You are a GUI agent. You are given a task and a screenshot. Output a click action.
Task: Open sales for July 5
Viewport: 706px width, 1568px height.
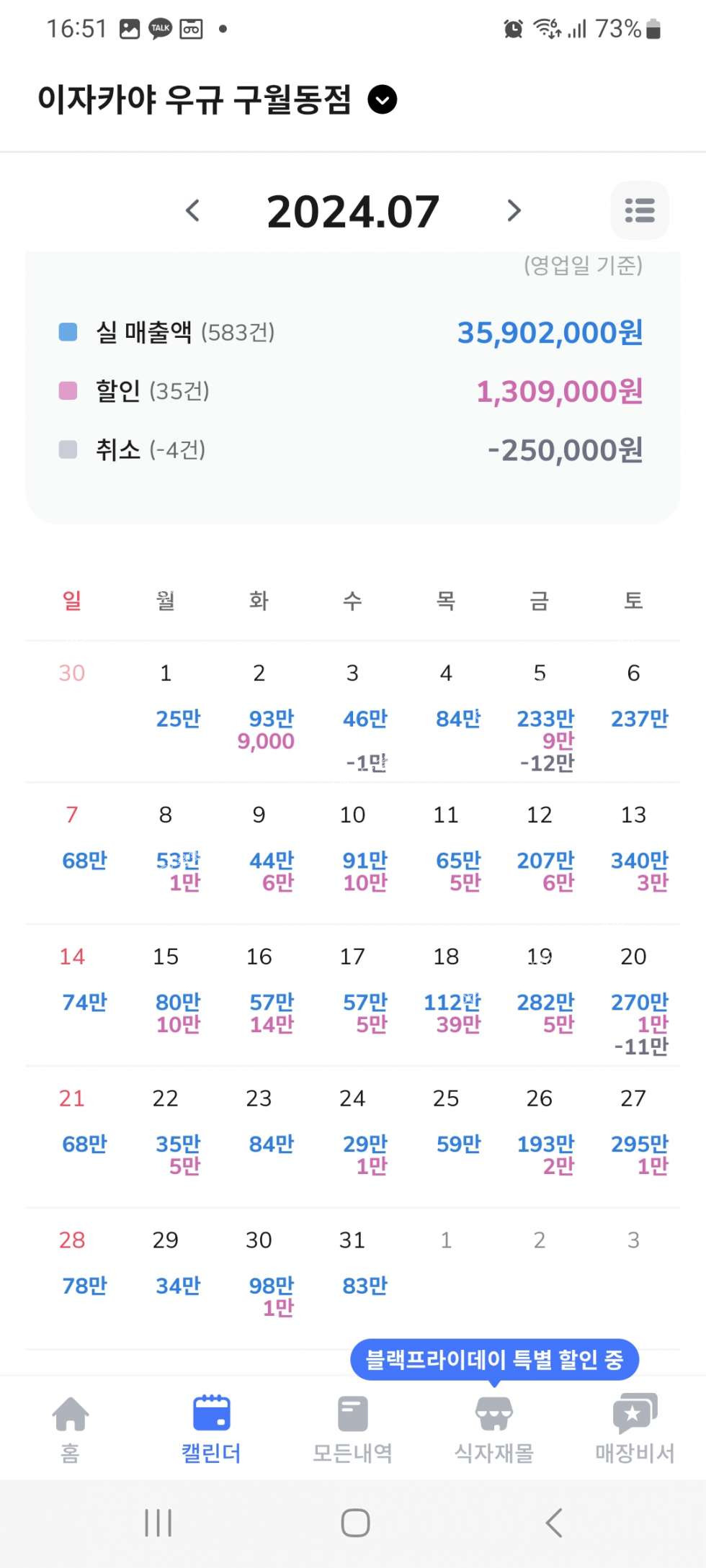(x=540, y=717)
